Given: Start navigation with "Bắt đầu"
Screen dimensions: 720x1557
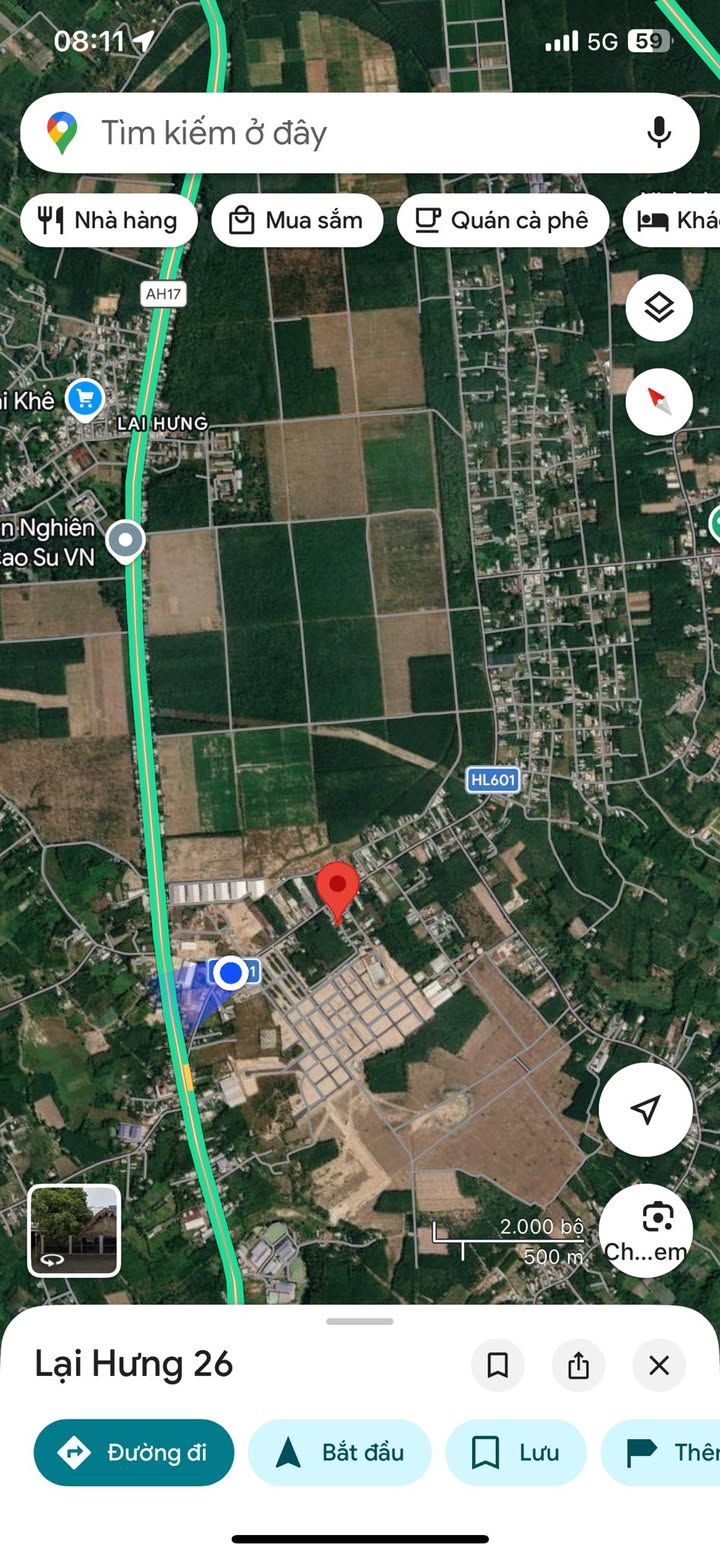Looking at the screenshot, I should pyautogui.click(x=339, y=1452).
